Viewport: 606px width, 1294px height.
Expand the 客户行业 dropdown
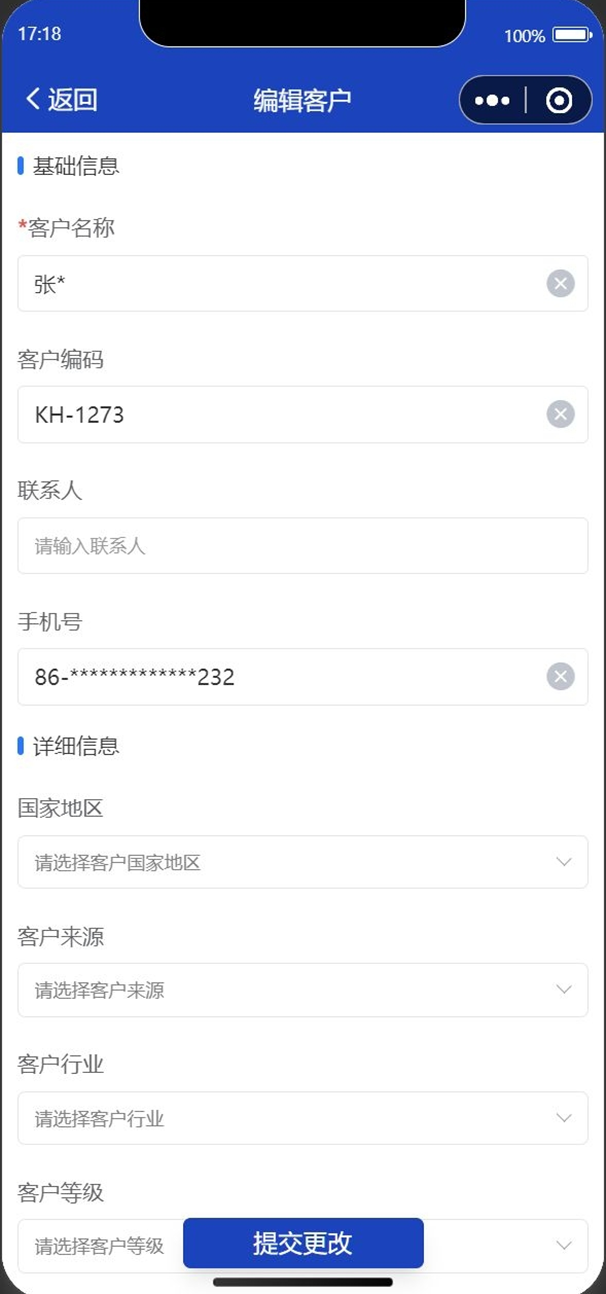(x=302, y=1118)
